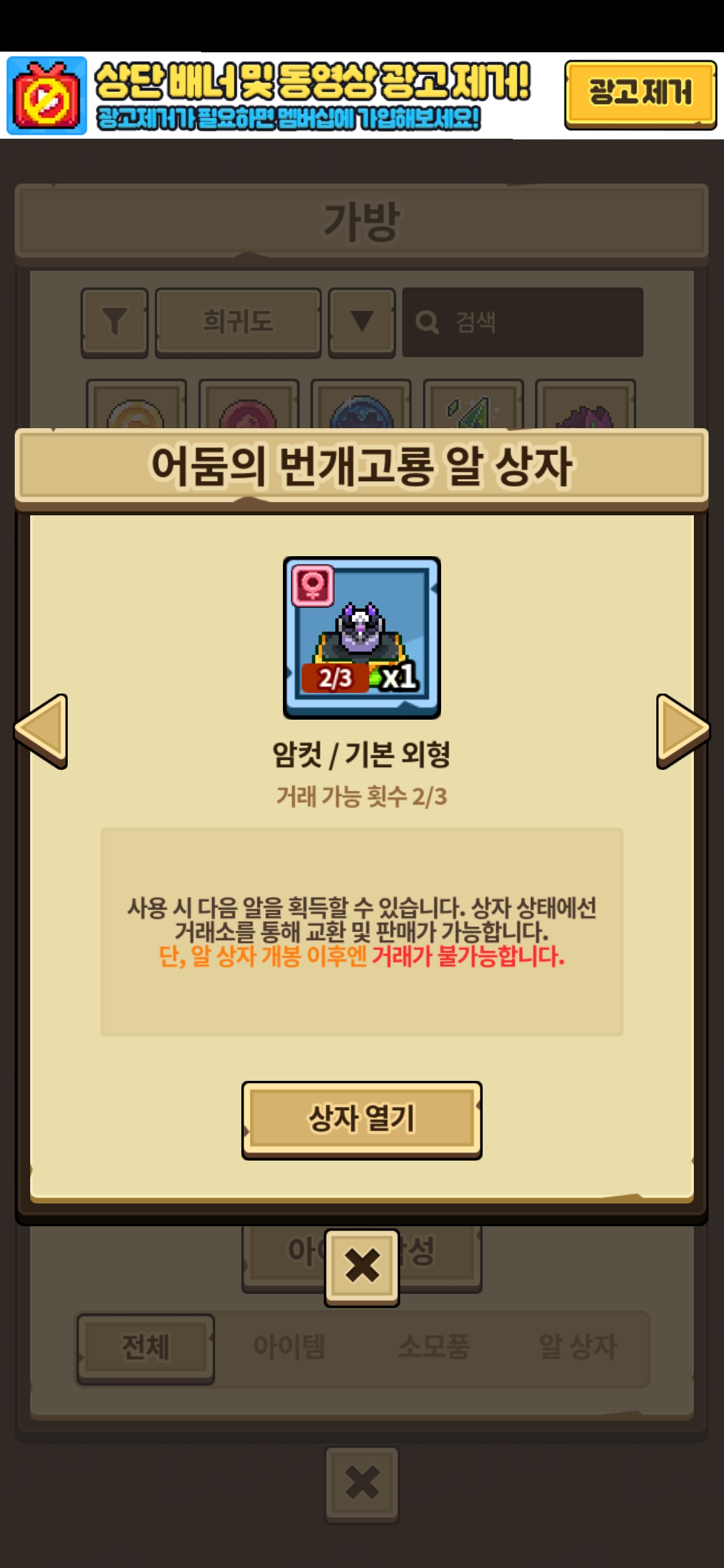The image size is (724, 1568).
Task: Close the 어둠의 번개고룡 알 상자 popup
Action: pos(362,1266)
